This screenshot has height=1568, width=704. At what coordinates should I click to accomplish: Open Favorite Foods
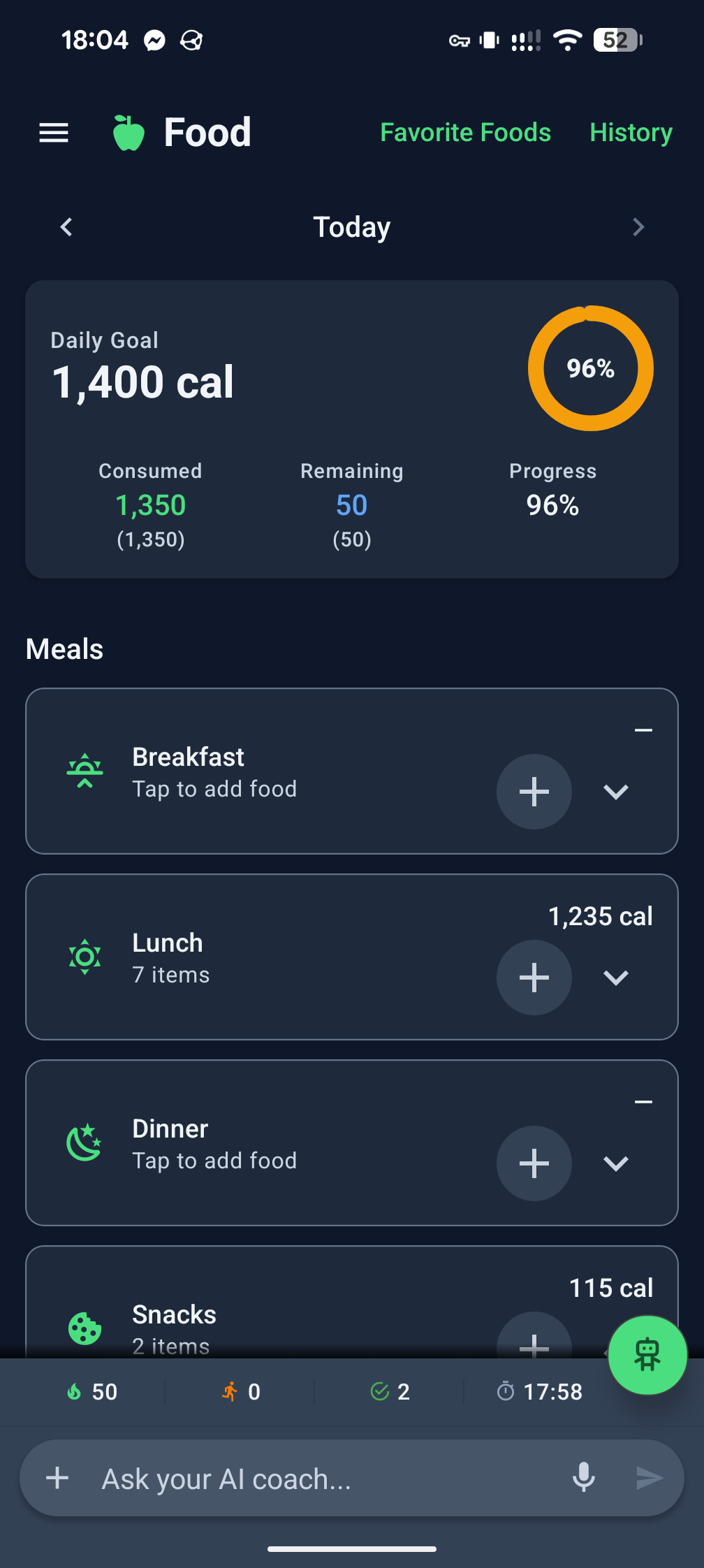465,132
